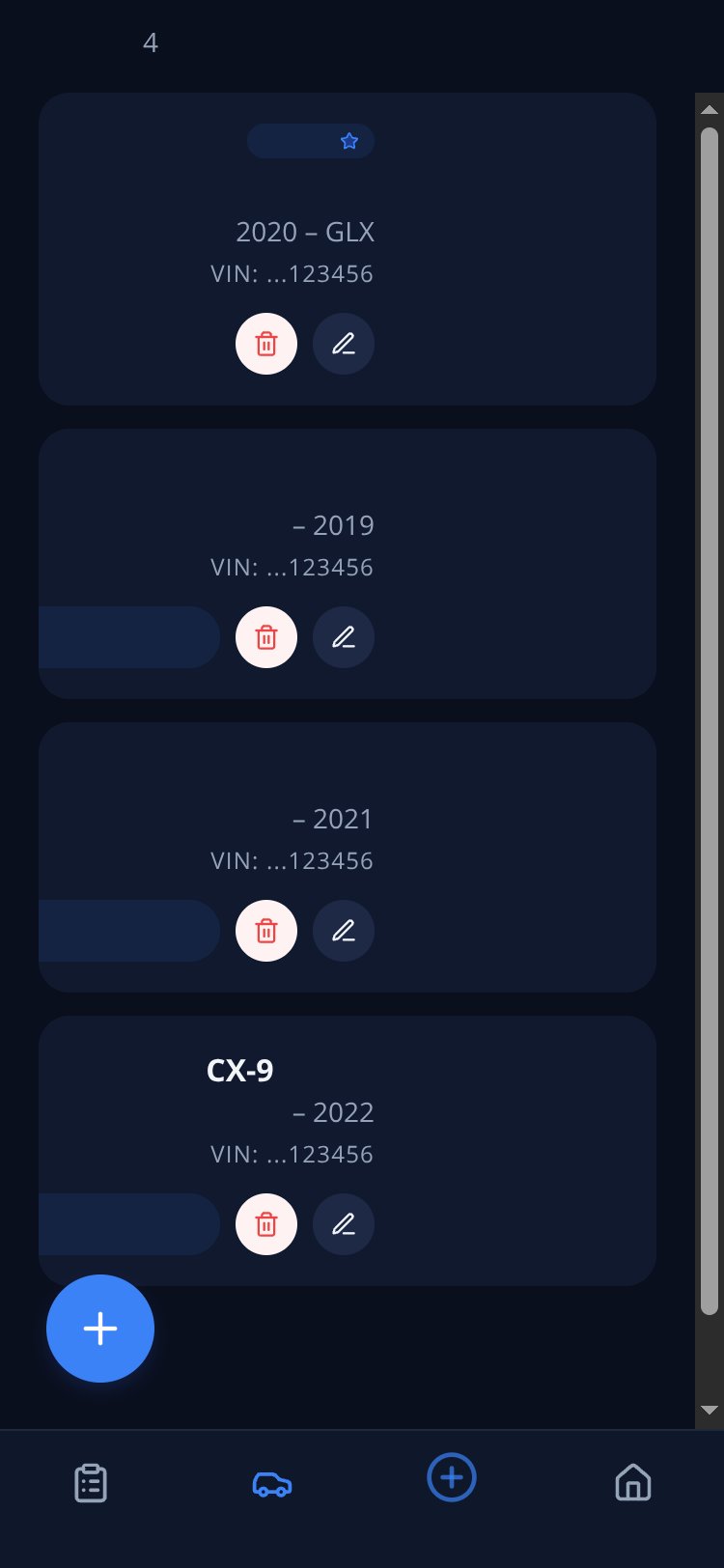Delete the 2021 vehicle

point(266,931)
